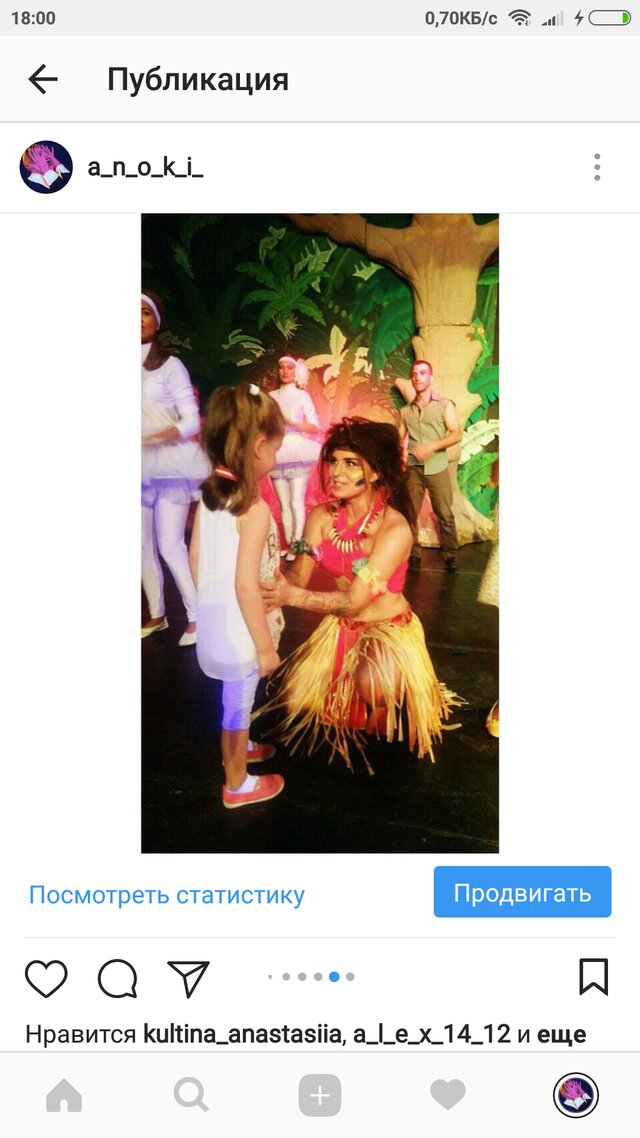640x1138 pixels.
Task: Go back from the Публикация screen
Action: point(43,79)
